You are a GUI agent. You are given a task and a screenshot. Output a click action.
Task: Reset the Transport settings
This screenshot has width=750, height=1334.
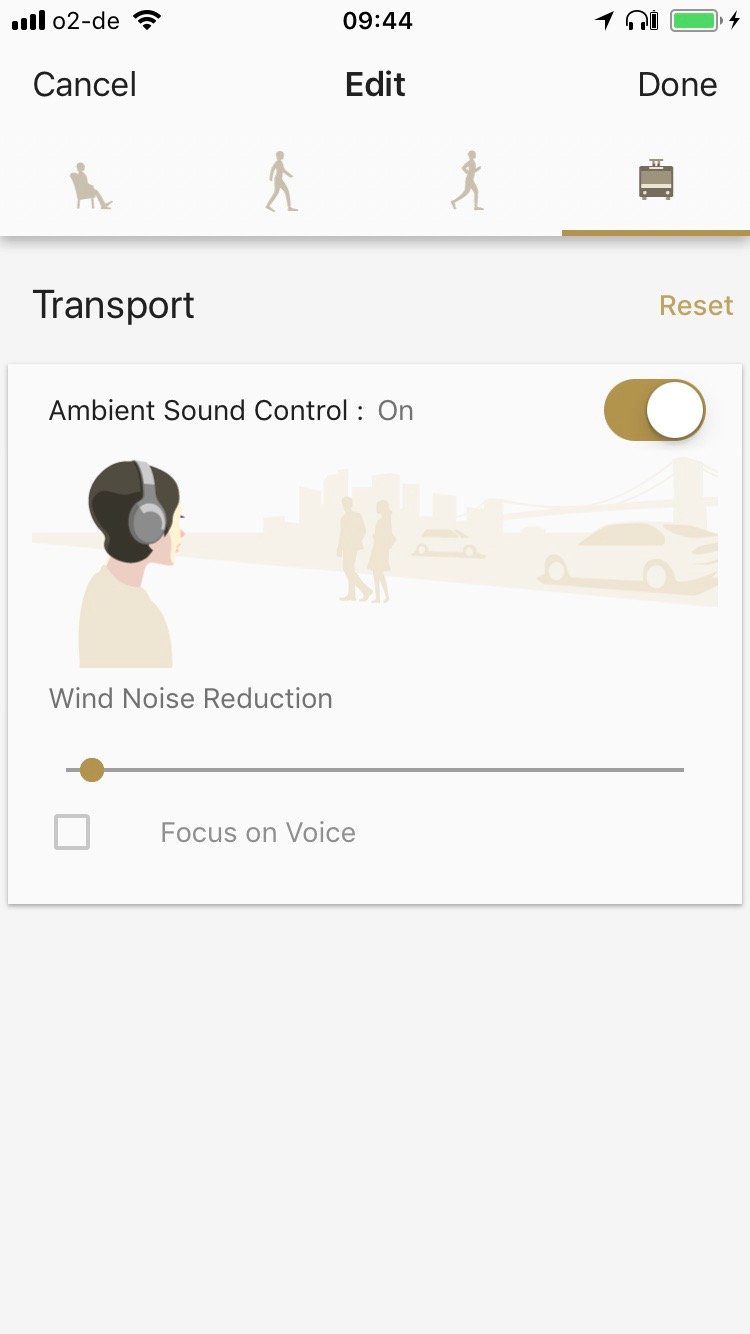pos(696,306)
